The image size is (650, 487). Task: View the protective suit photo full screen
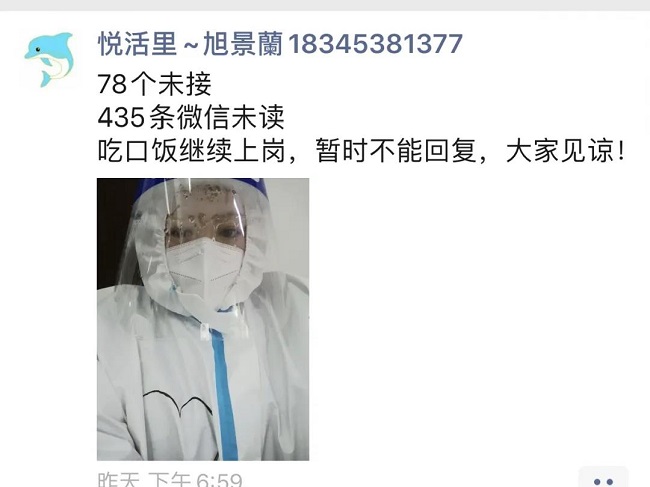(x=203, y=318)
